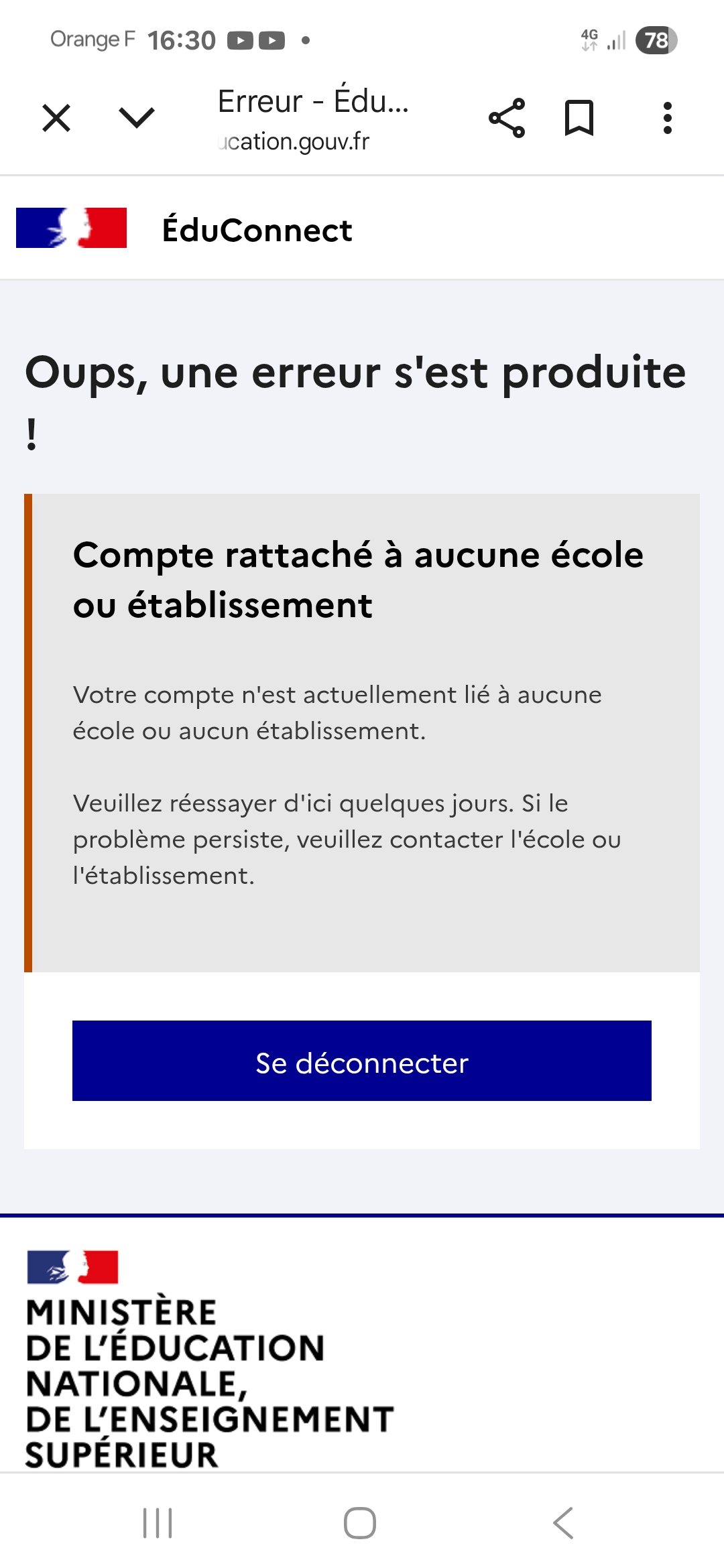This screenshot has height=1568, width=724.
Task: Bookmark the current page
Action: point(579,119)
